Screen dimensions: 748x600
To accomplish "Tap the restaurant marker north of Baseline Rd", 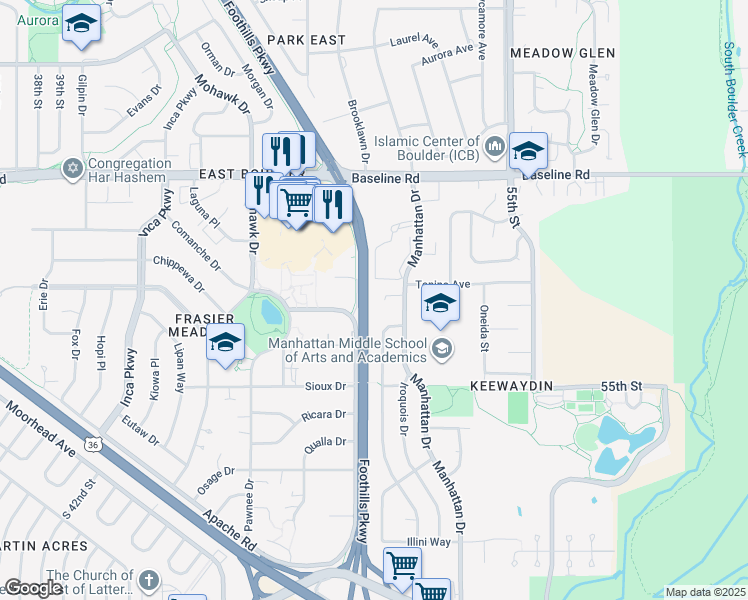I will (x=281, y=152).
